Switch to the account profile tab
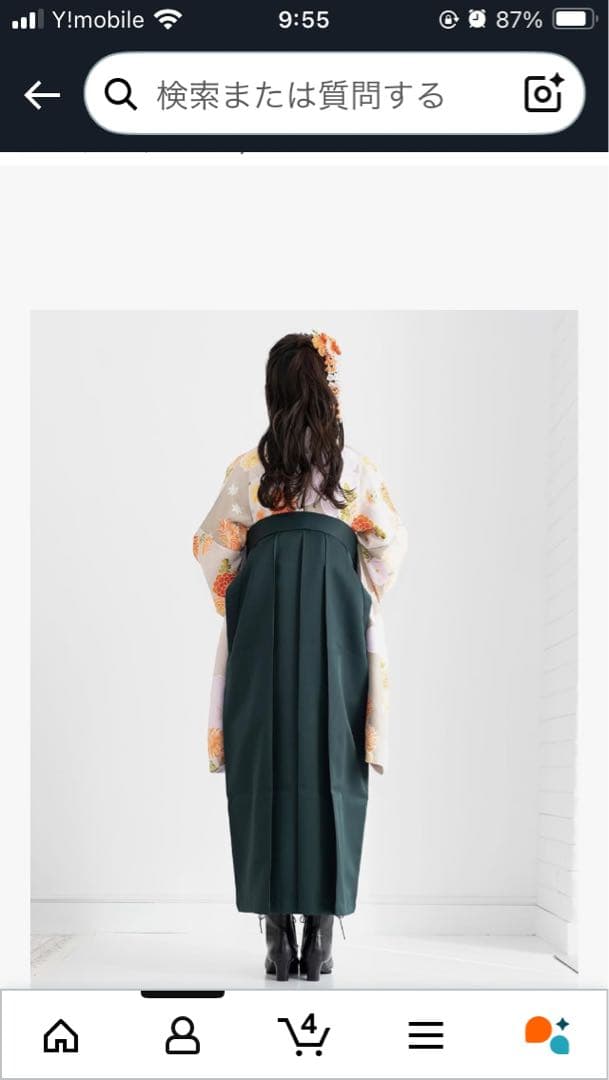 [182, 1036]
